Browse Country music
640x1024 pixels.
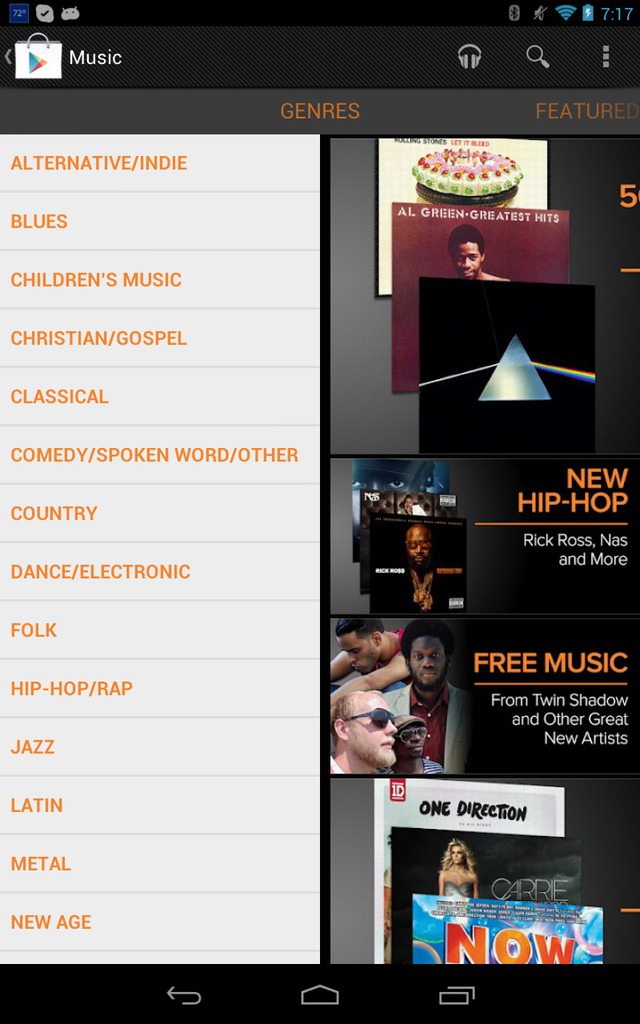tap(160, 513)
